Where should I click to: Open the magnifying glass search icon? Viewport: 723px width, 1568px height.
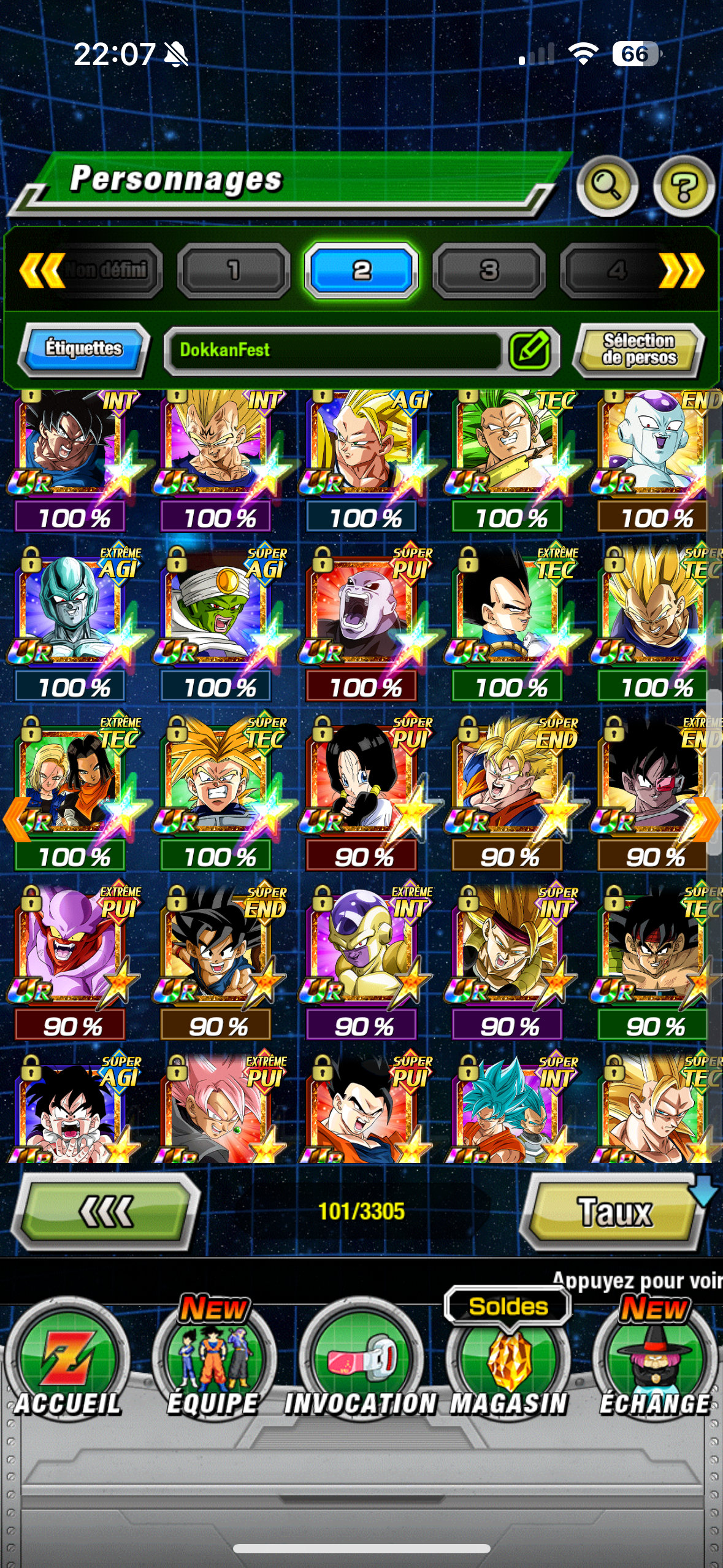(x=606, y=186)
